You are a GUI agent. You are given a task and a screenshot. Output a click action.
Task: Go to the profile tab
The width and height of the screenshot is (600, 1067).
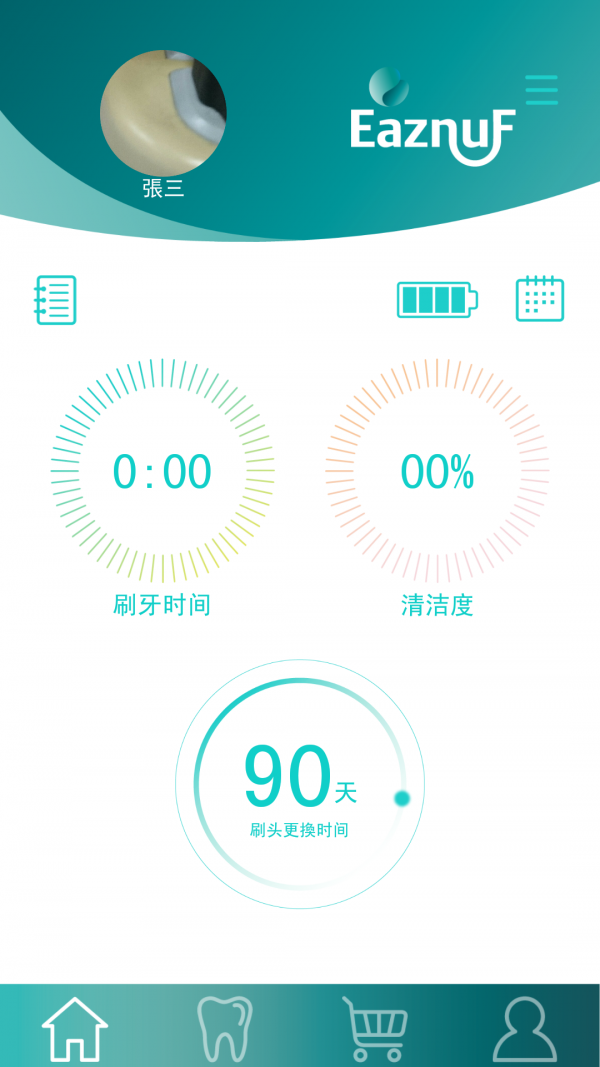pyautogui.click(x=525, y=1029)
